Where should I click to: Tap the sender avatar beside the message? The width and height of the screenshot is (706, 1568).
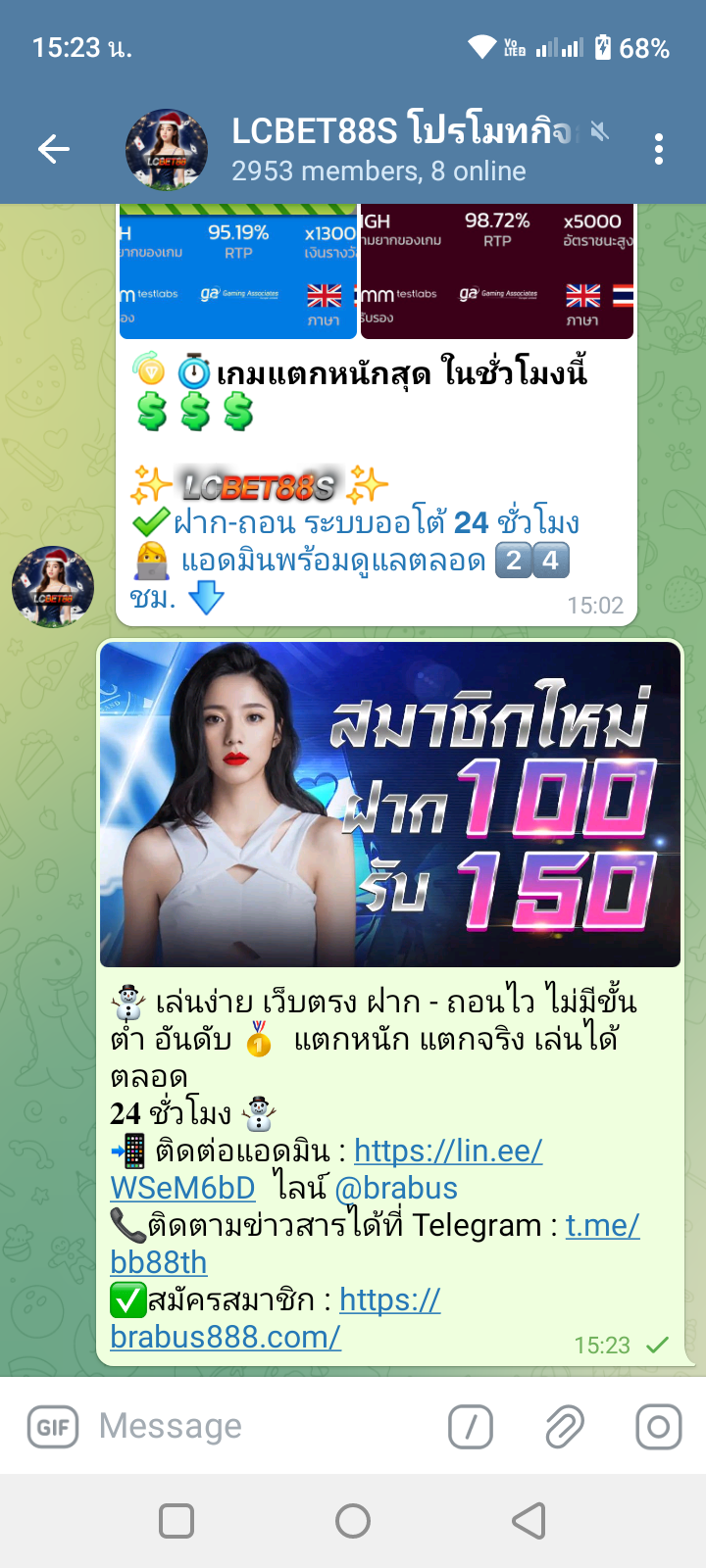[x=53, y=586]
